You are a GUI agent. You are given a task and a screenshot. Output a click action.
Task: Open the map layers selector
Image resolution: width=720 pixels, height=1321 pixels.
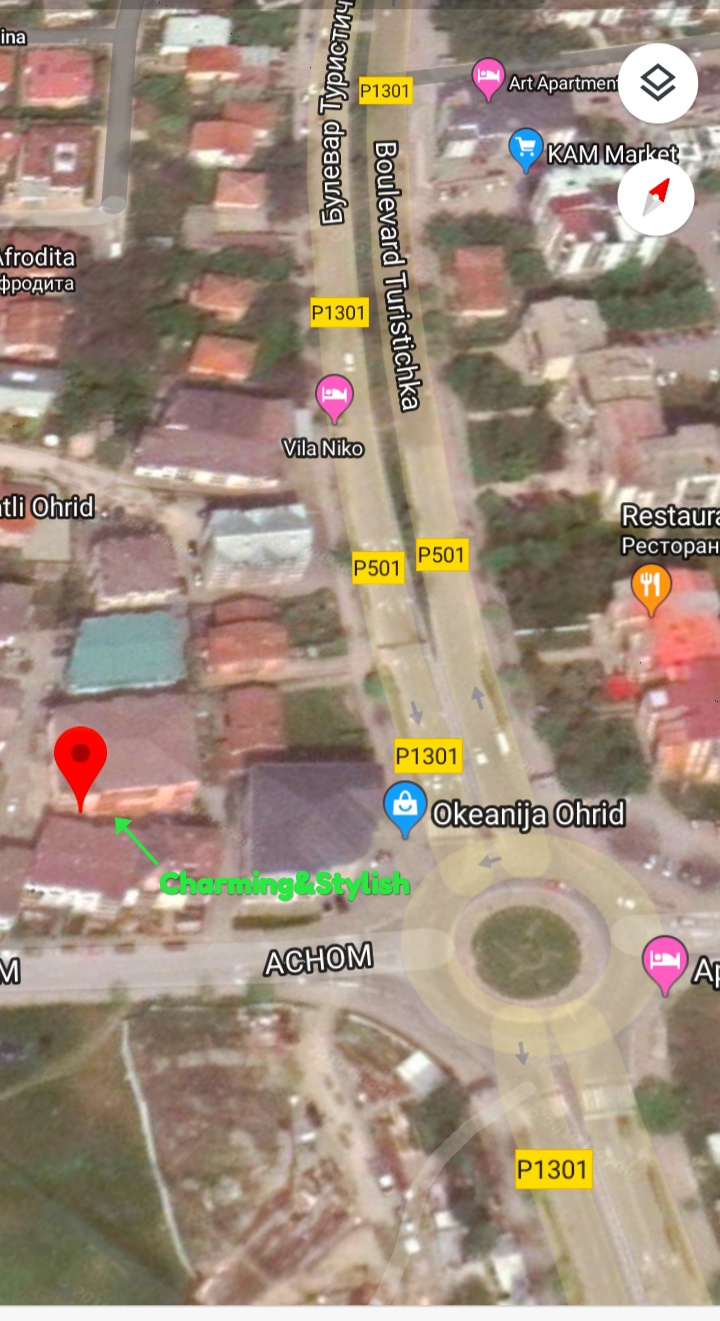pyautogui.click(x=657, y=84)
